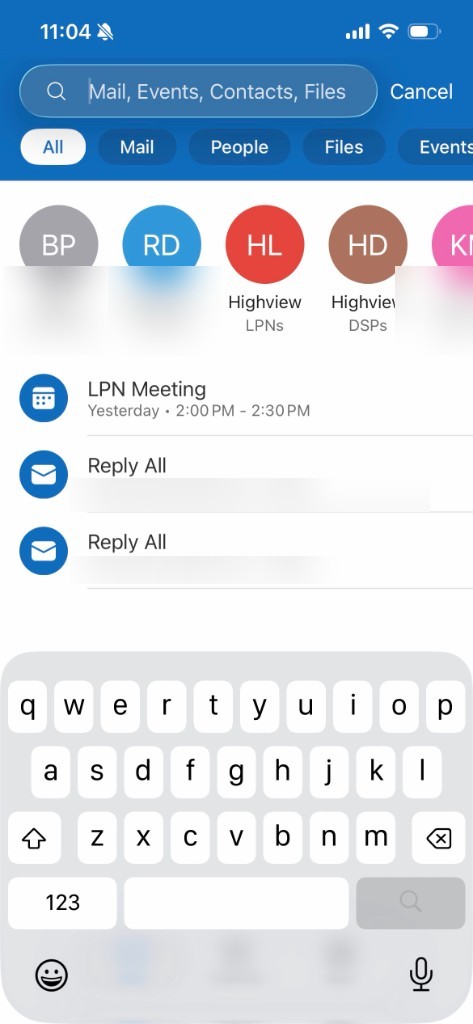The image size is (473, 1024).
Task: Open the Highview LPNs contact
Action: [265, 269]
